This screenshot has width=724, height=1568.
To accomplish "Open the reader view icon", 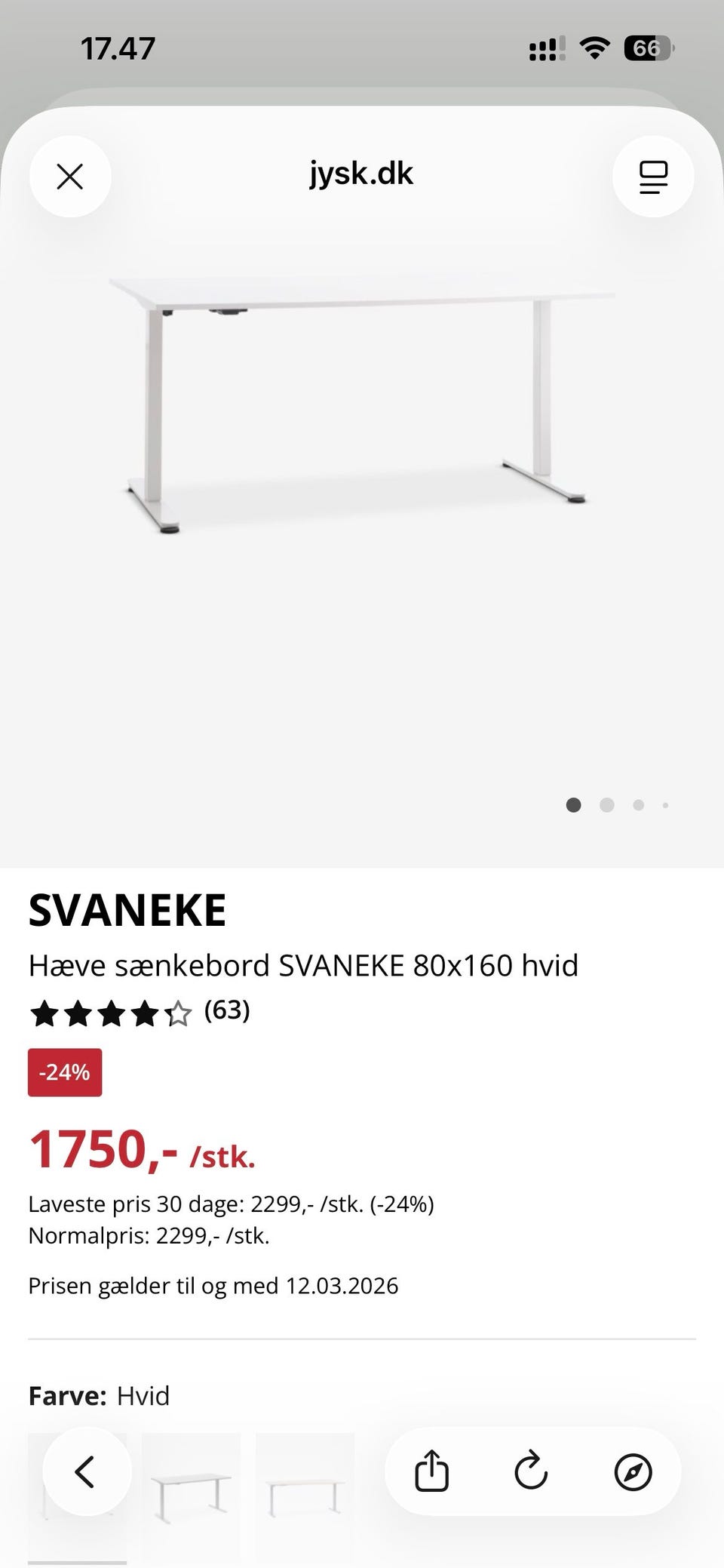I will pos(653,177).
